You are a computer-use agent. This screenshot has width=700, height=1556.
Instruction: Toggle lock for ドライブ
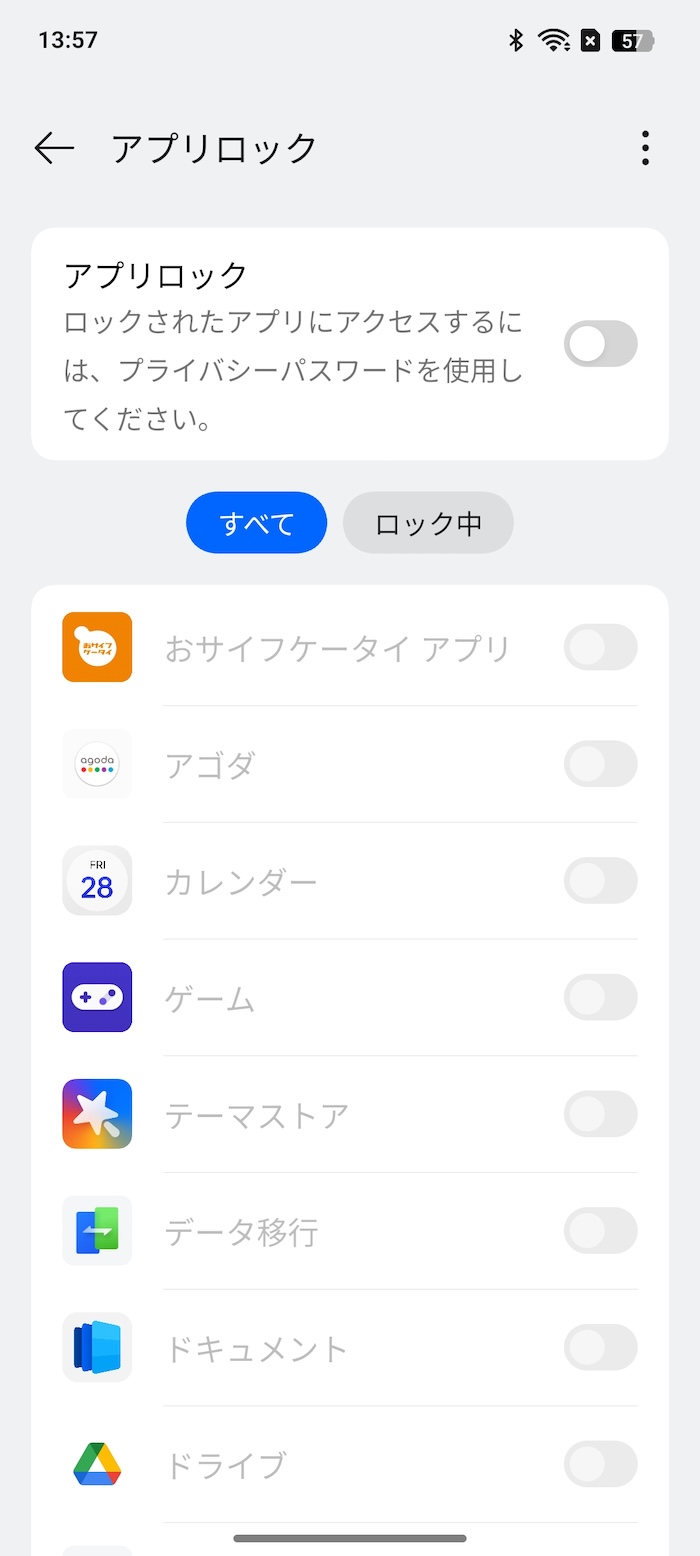click(x=600, y=1464)
